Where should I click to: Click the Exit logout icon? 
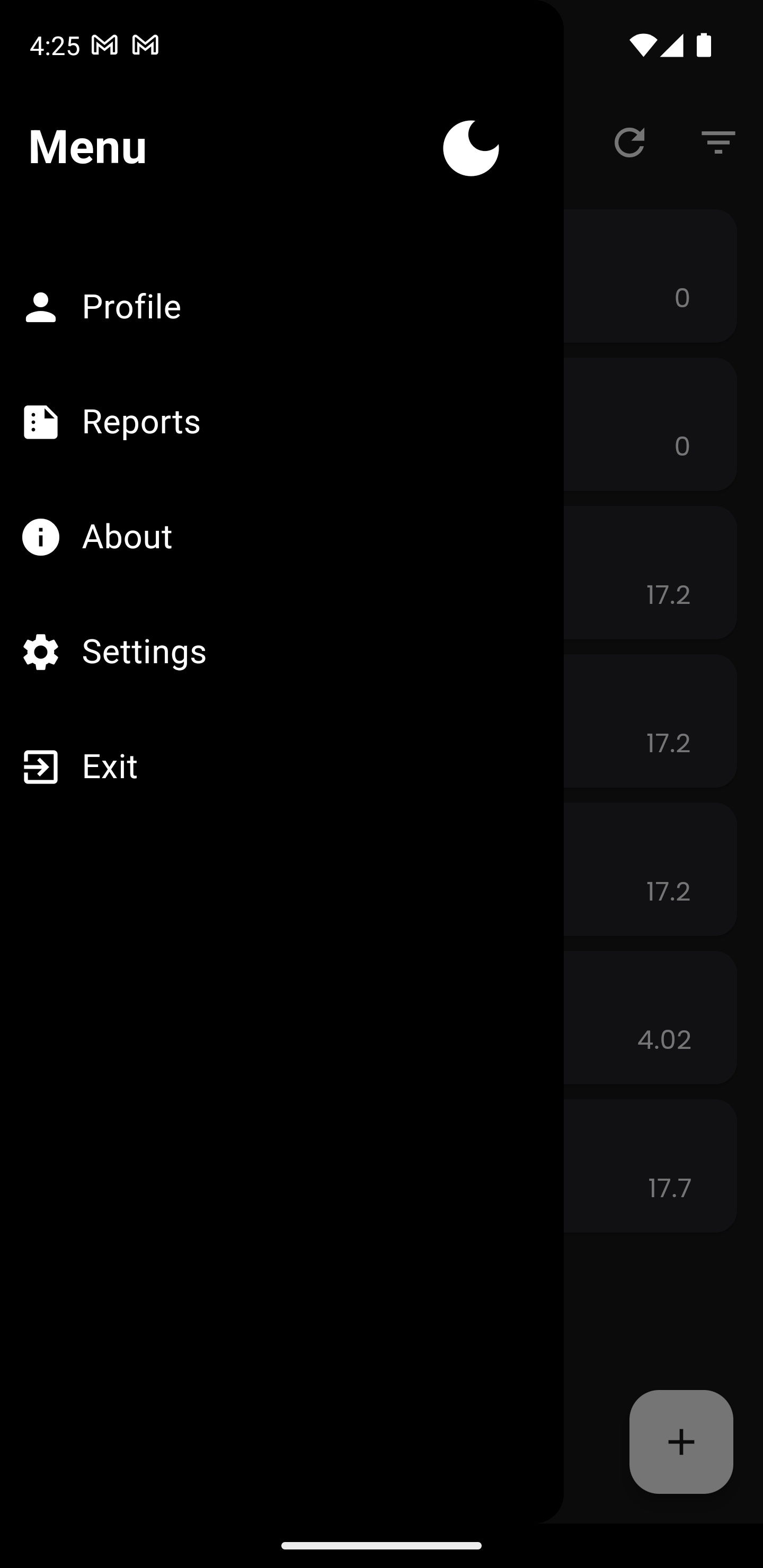click(40, 767)
